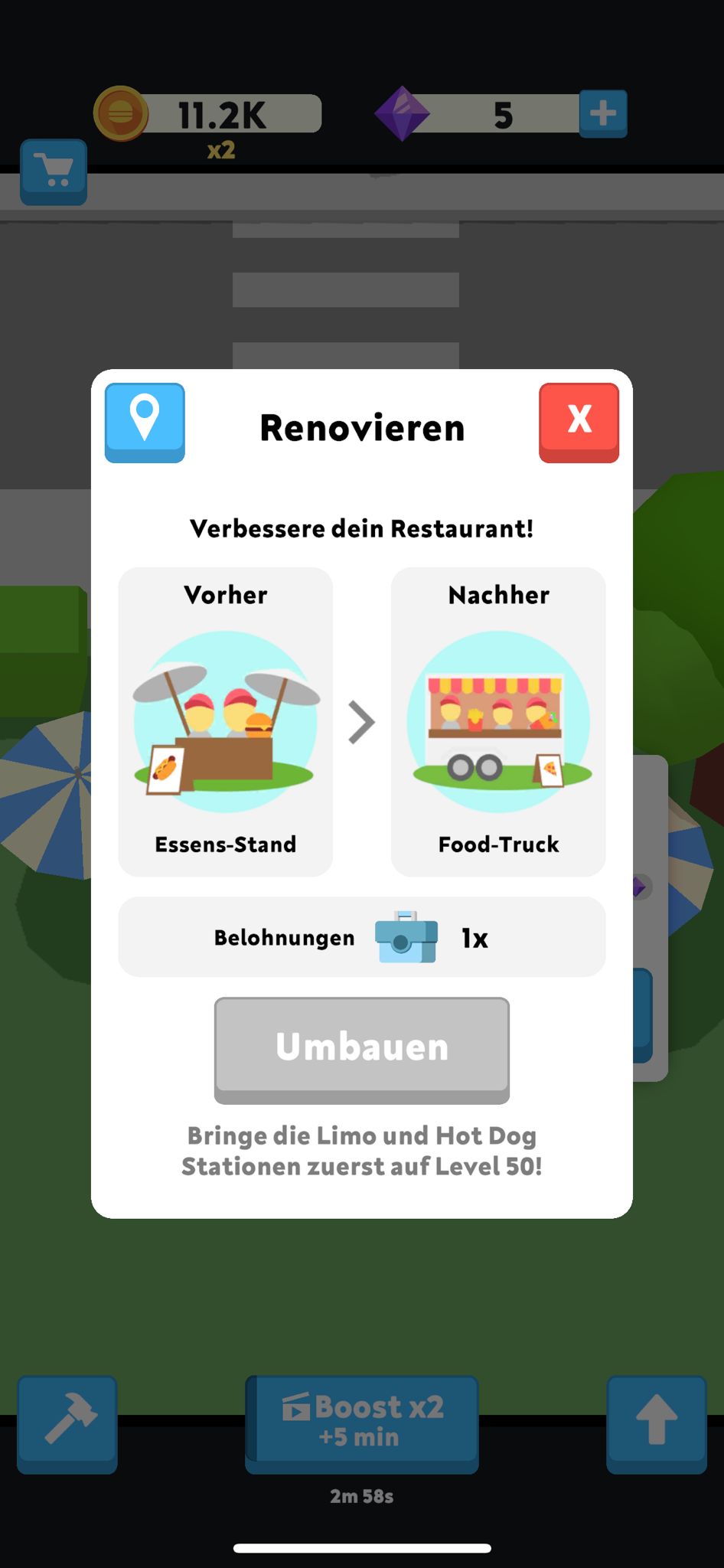724x1568 pixels.
Task: Select the hammer icon in bottom corner
Action: (x=67, y=1423)
